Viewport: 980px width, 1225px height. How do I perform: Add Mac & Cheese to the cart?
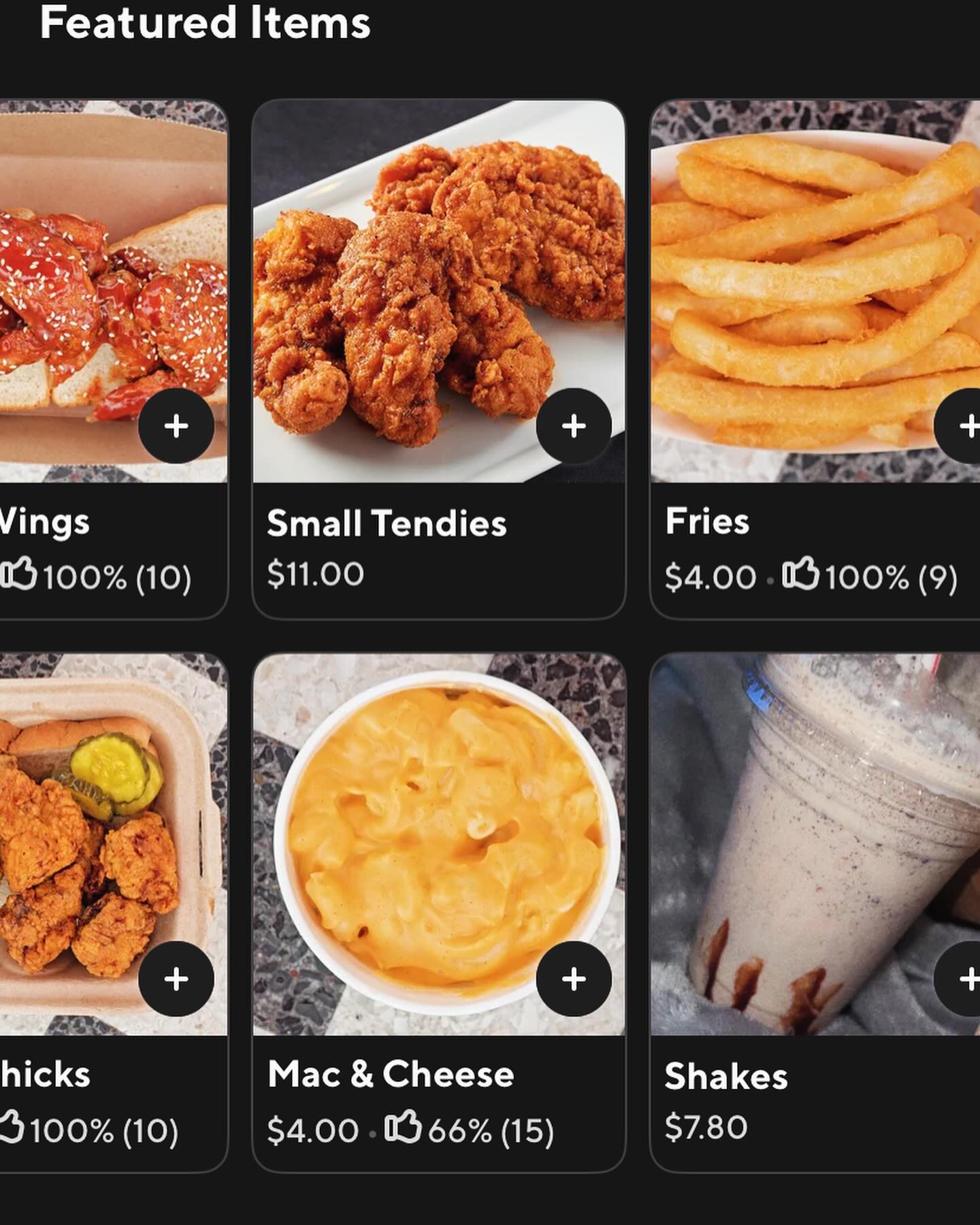574,979
